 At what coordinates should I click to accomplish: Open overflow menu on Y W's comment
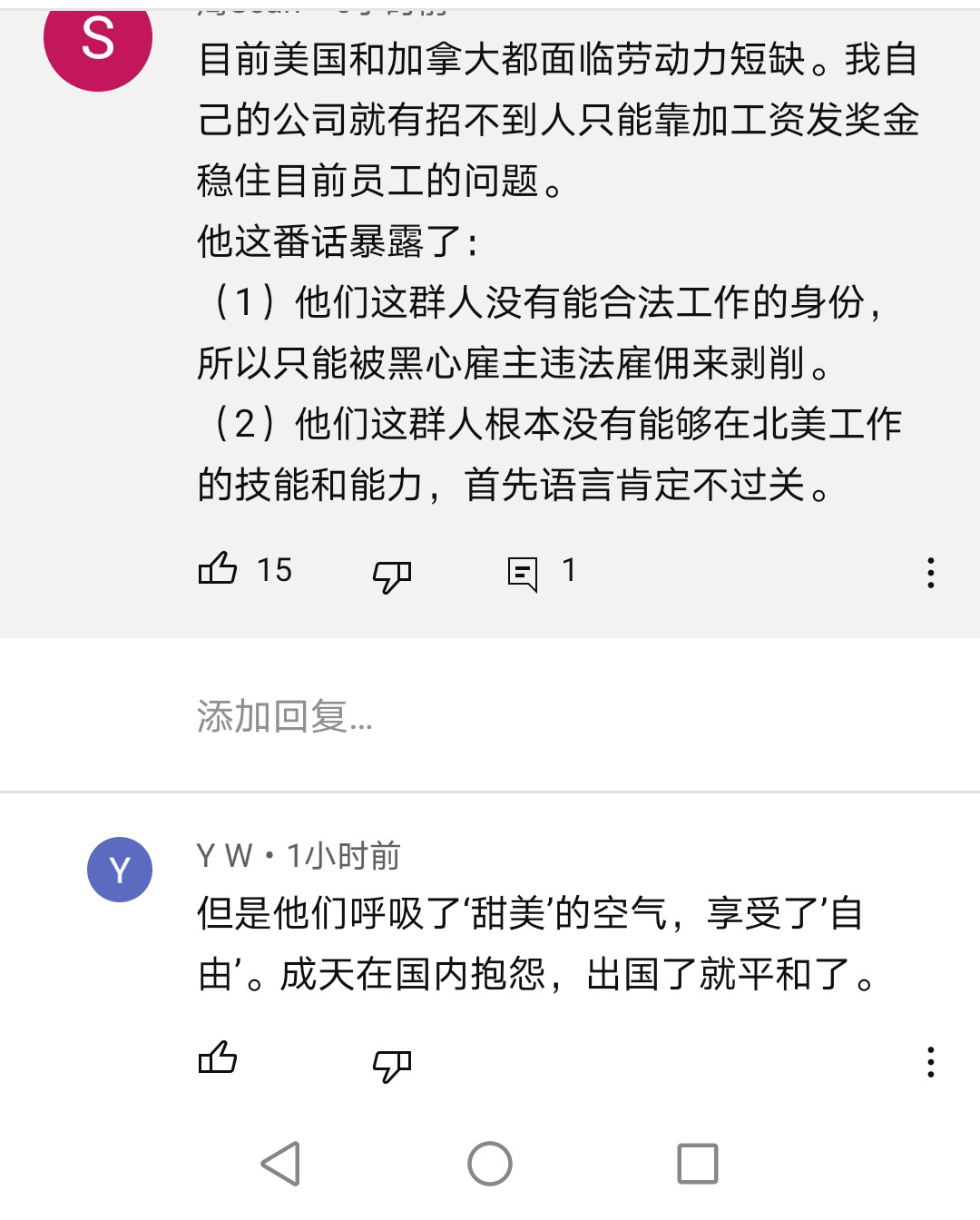pyautogui.click(x=930, y=1061)
